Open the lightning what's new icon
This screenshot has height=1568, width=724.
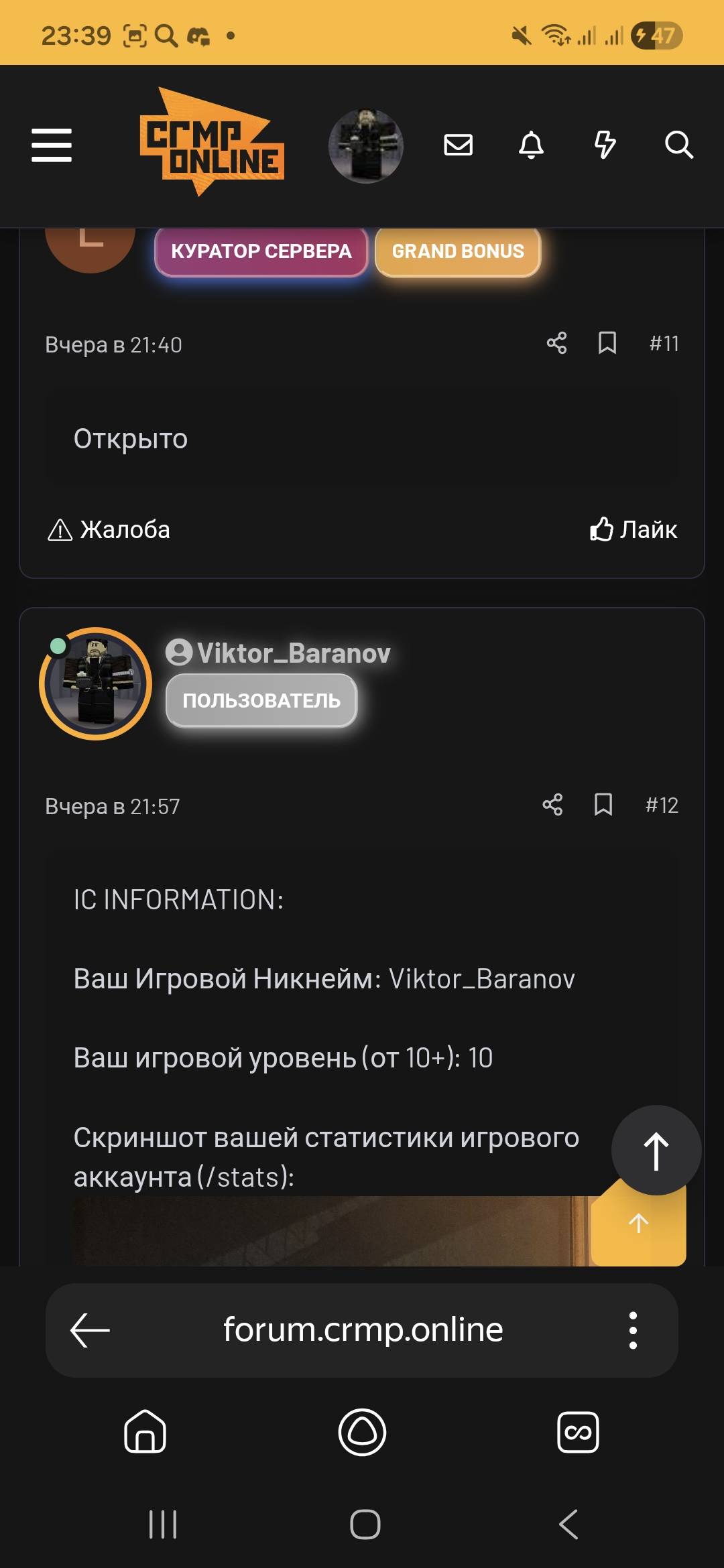[x=605, y=145]
